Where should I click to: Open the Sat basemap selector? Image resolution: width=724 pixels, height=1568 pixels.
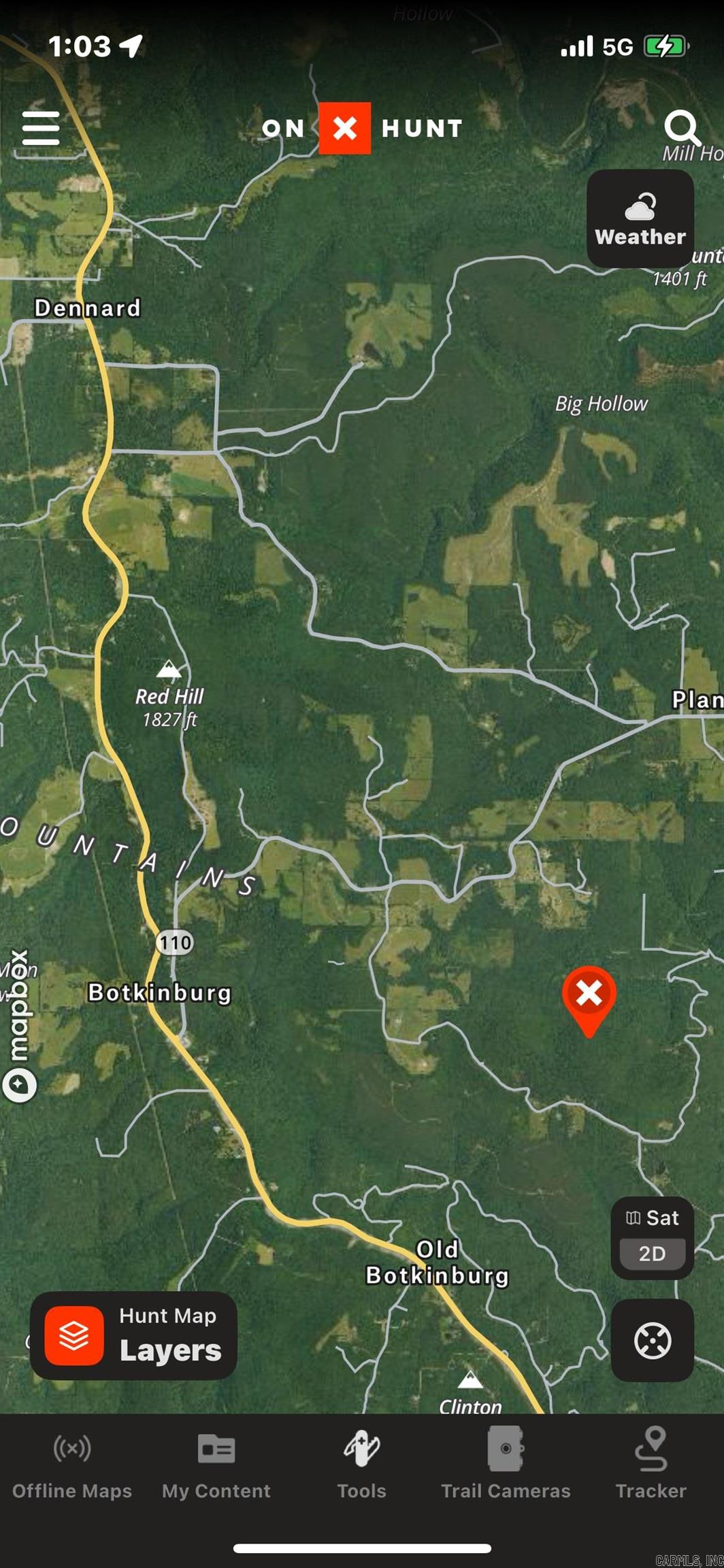652,1218
